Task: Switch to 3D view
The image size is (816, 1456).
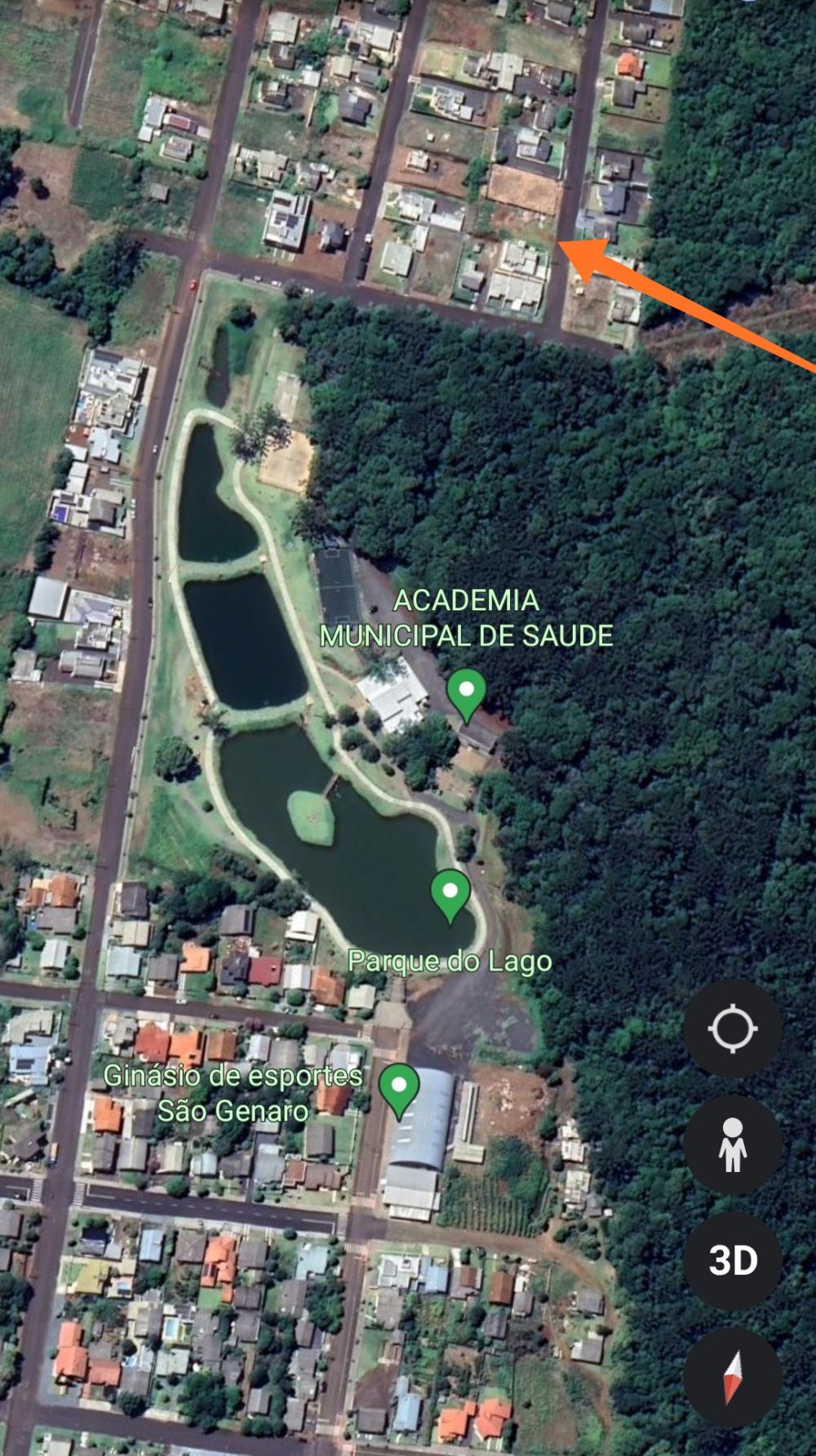Action: 732,1260
